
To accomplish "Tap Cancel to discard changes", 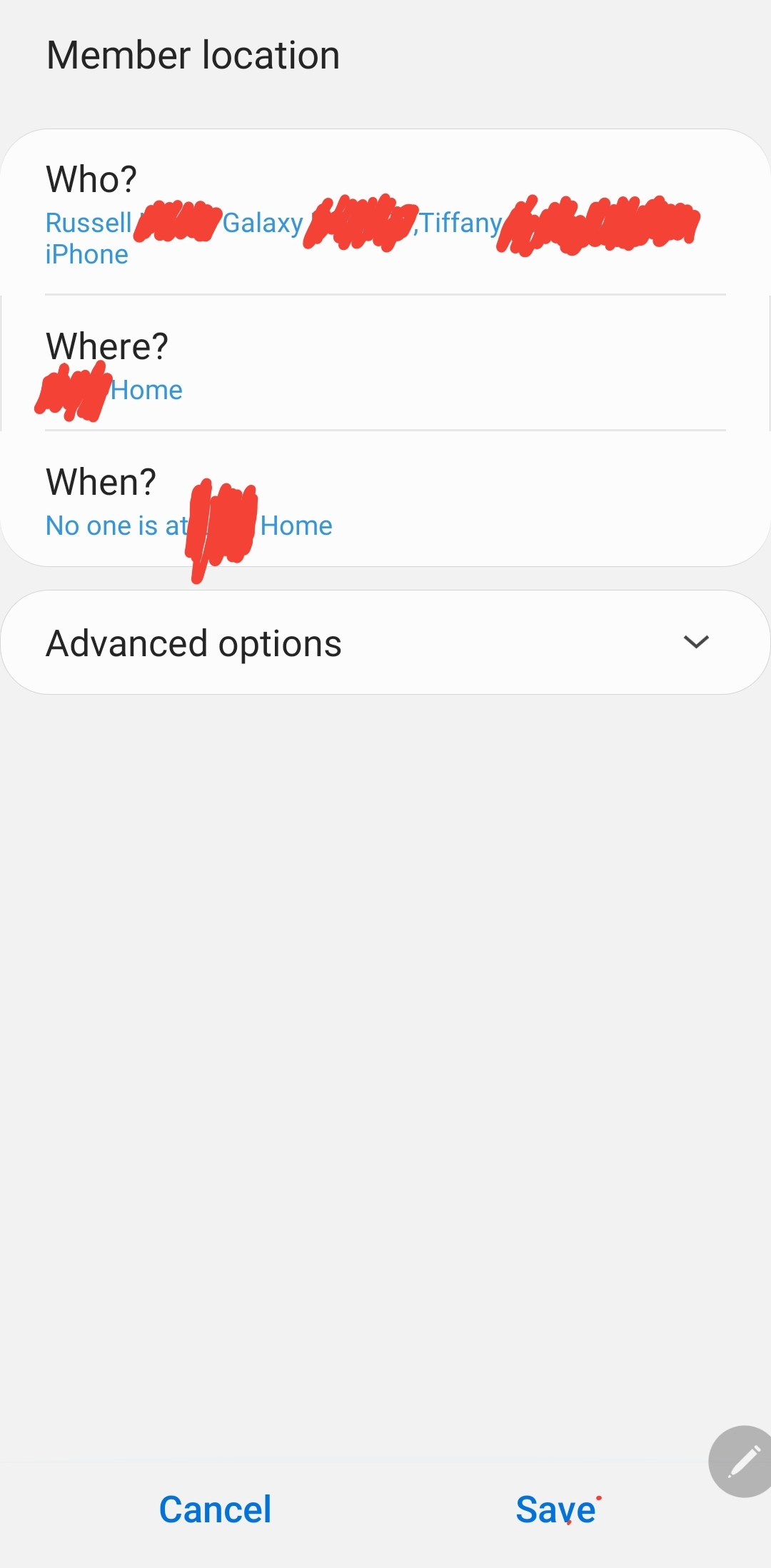I will click(215, 1509).
